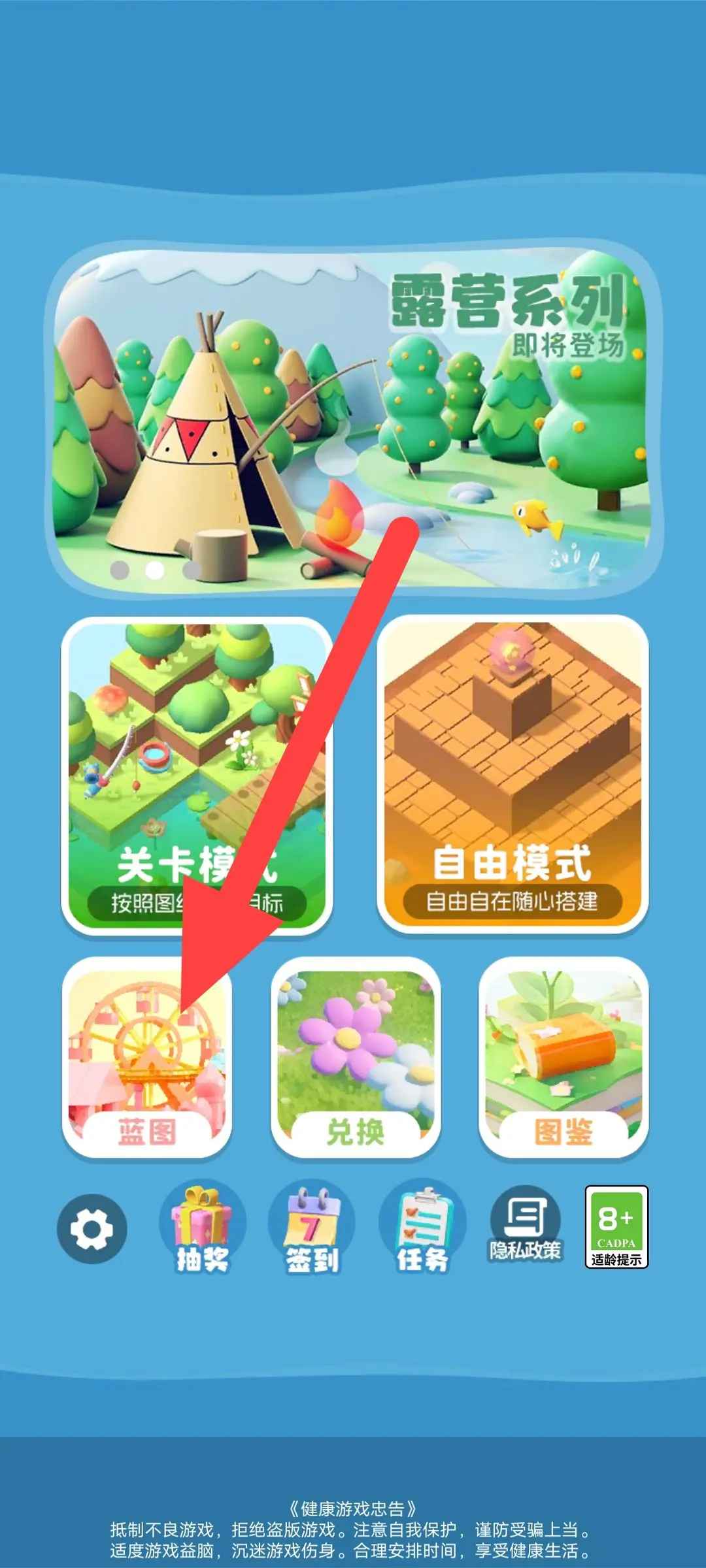Viewport: 706px width, 1568px height.
Task: Enter 自由模式 free build mode
Action: coord(513,774)
